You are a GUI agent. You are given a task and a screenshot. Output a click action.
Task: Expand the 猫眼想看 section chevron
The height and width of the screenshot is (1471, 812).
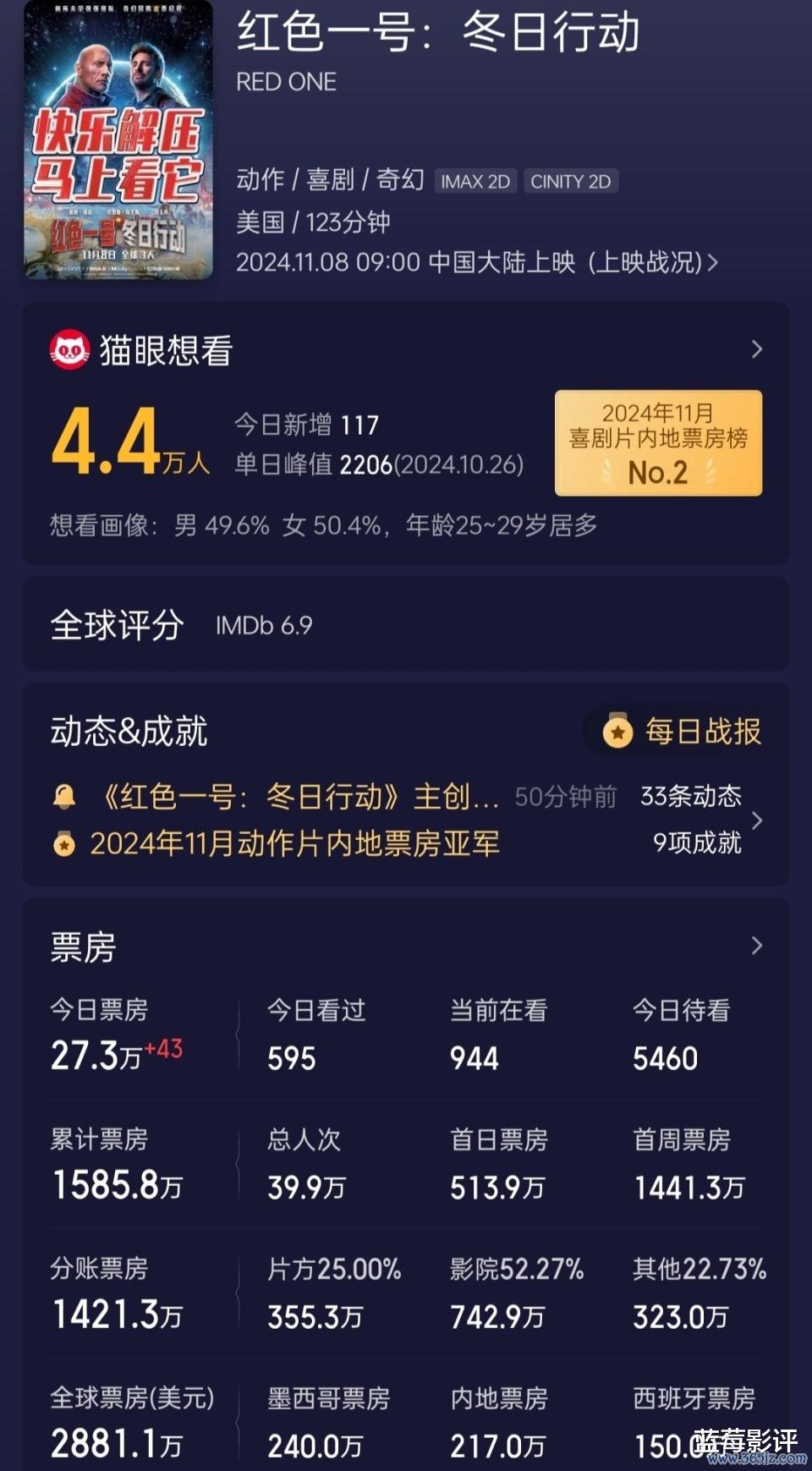756,349
